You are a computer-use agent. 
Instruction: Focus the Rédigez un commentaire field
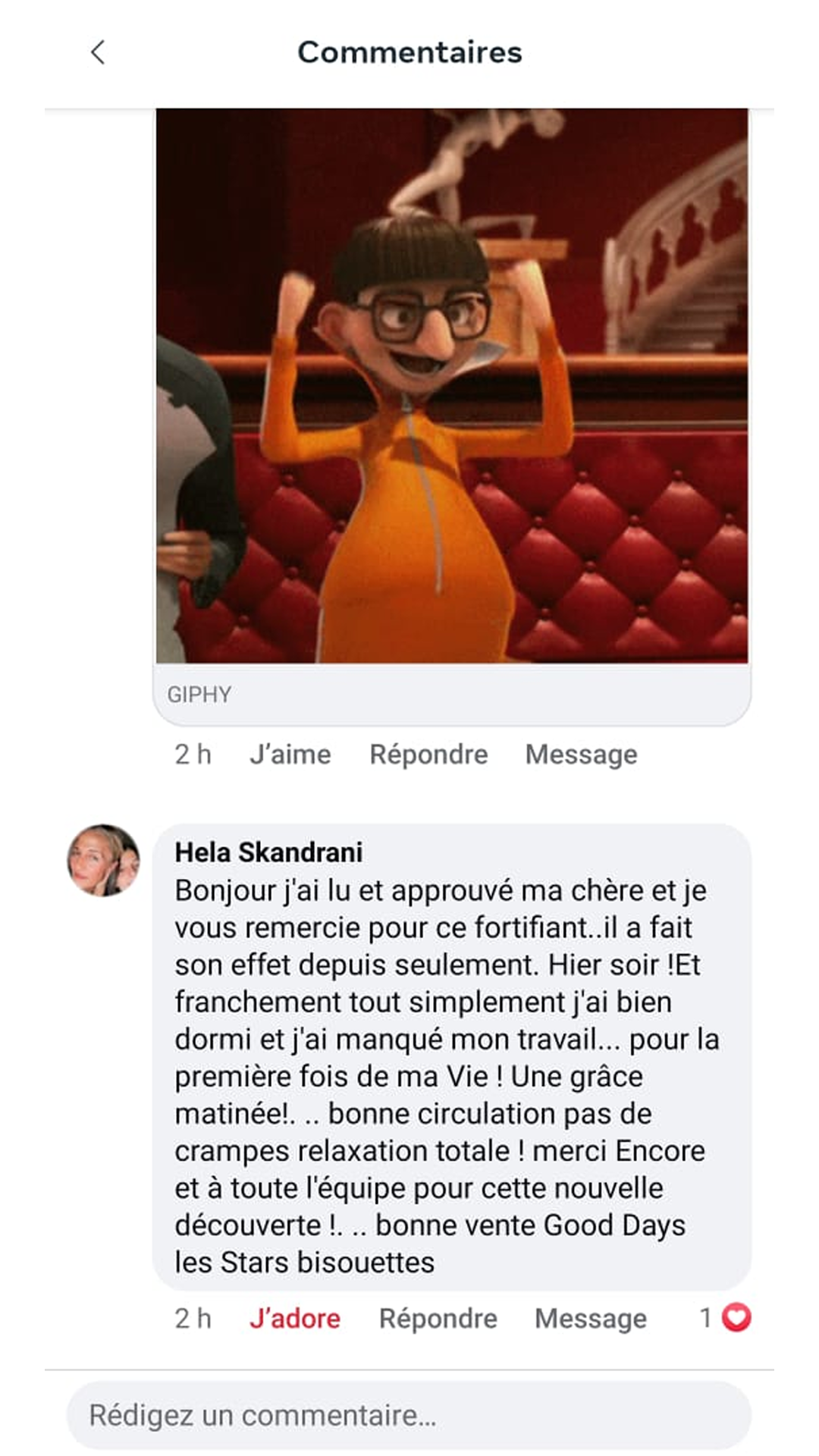click(x=409, y=1416)
